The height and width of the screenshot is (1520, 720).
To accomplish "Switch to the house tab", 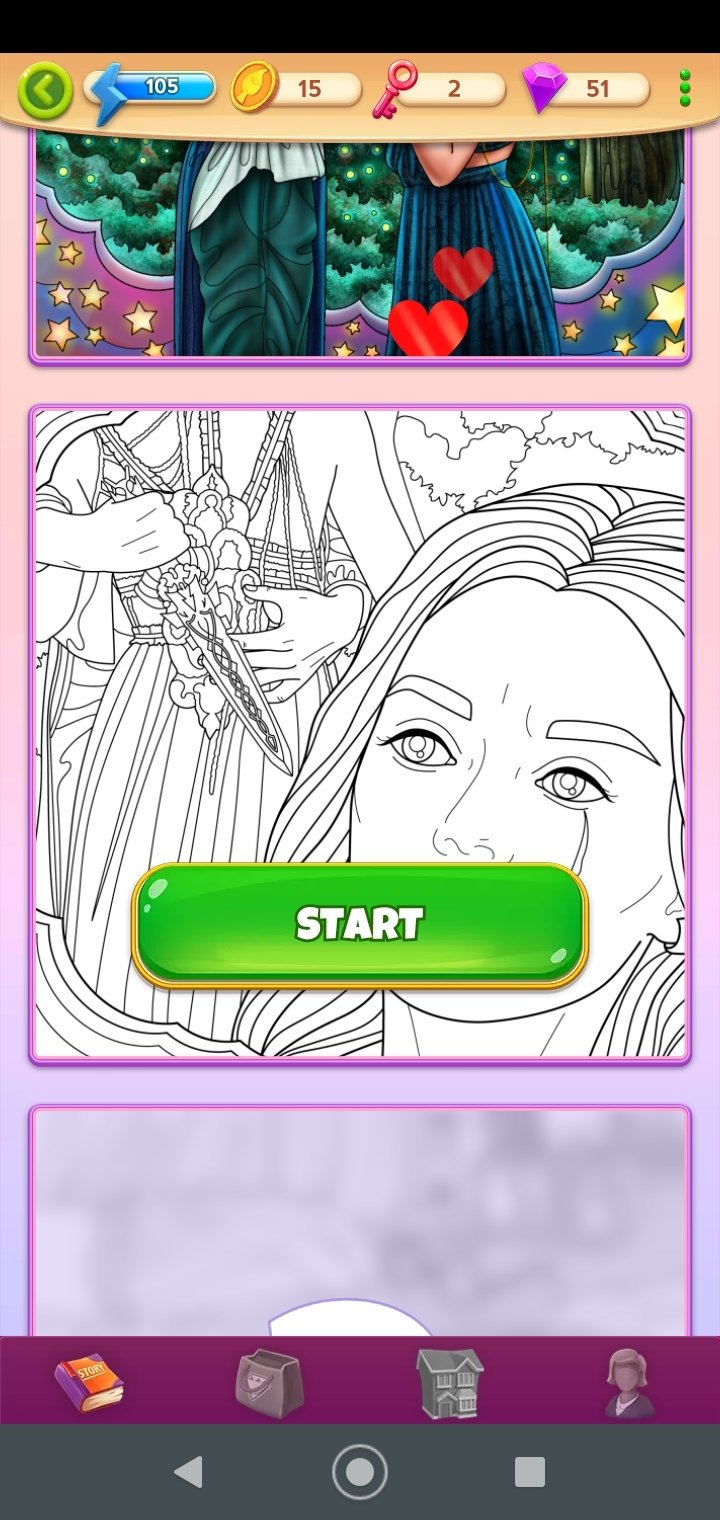I will 450,1382.
